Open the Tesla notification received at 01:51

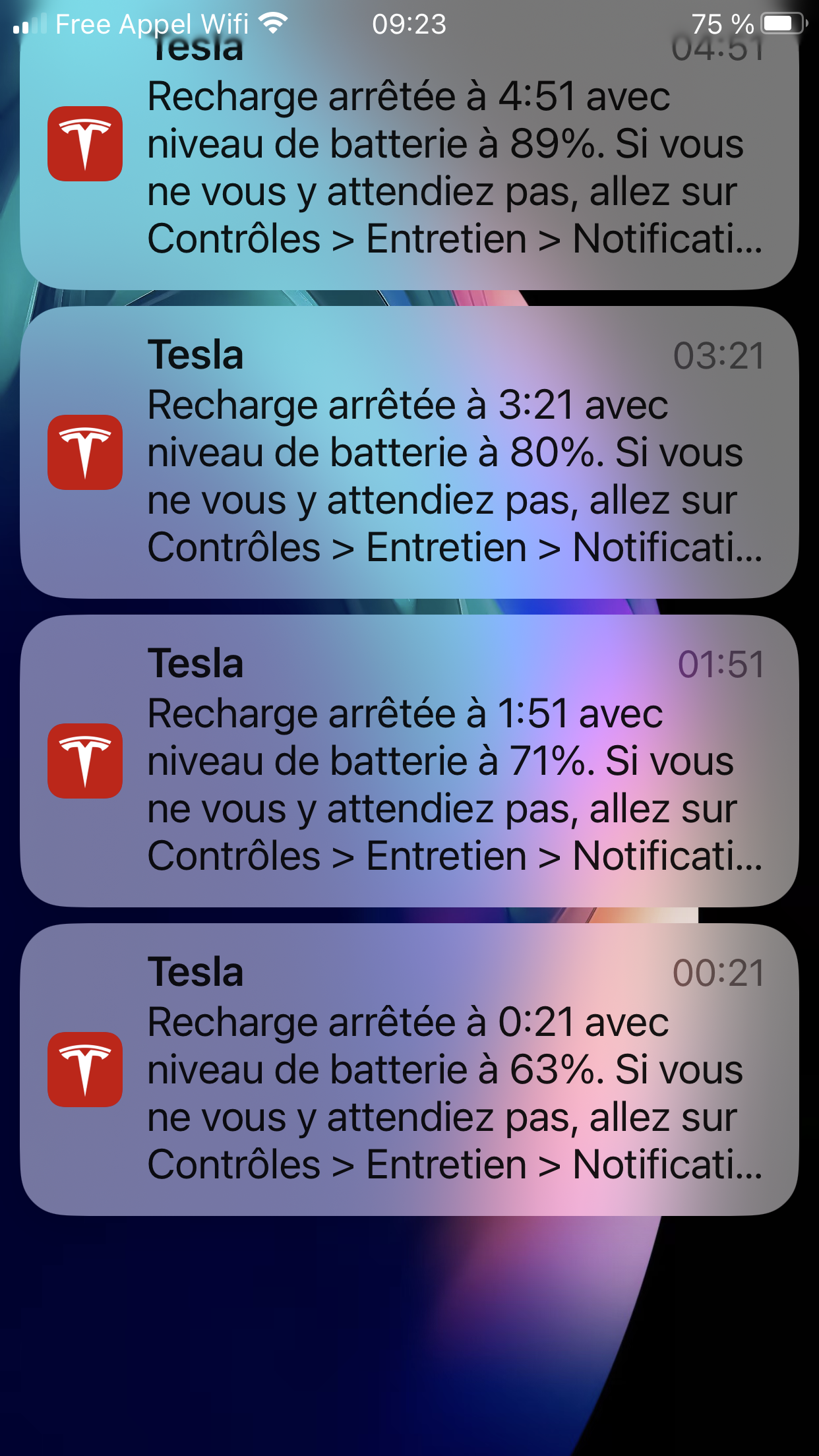409,761
